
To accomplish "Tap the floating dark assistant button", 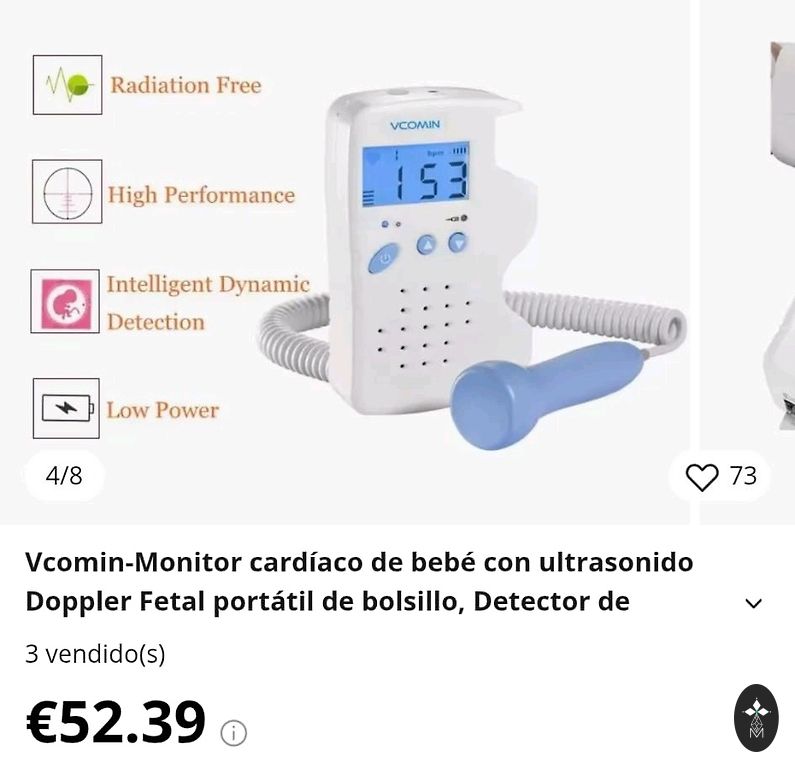I will point(755,717).
